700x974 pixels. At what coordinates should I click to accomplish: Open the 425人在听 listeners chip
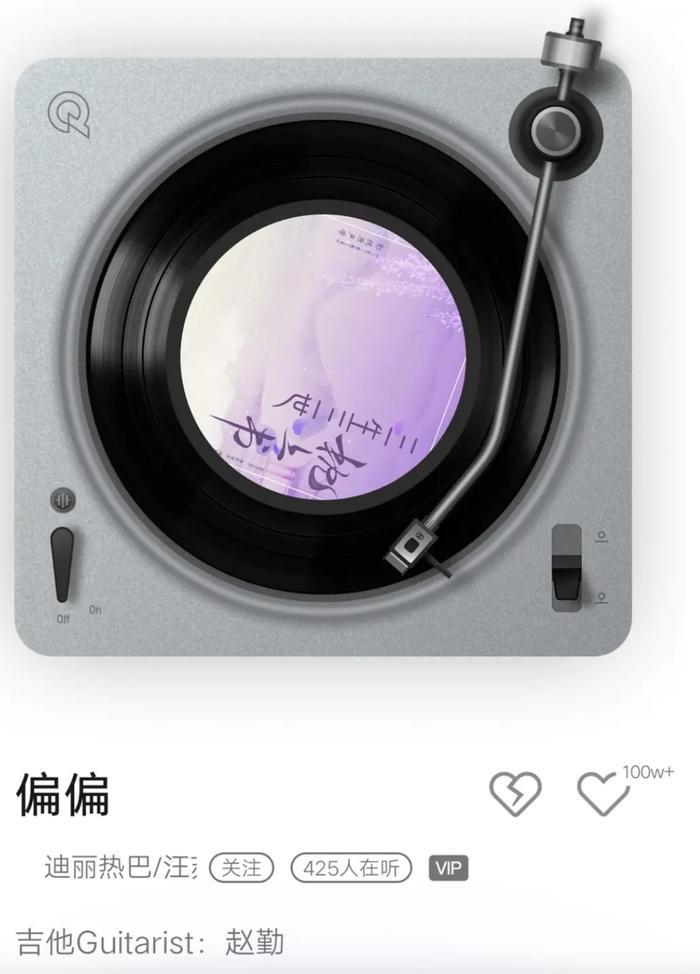350,868
